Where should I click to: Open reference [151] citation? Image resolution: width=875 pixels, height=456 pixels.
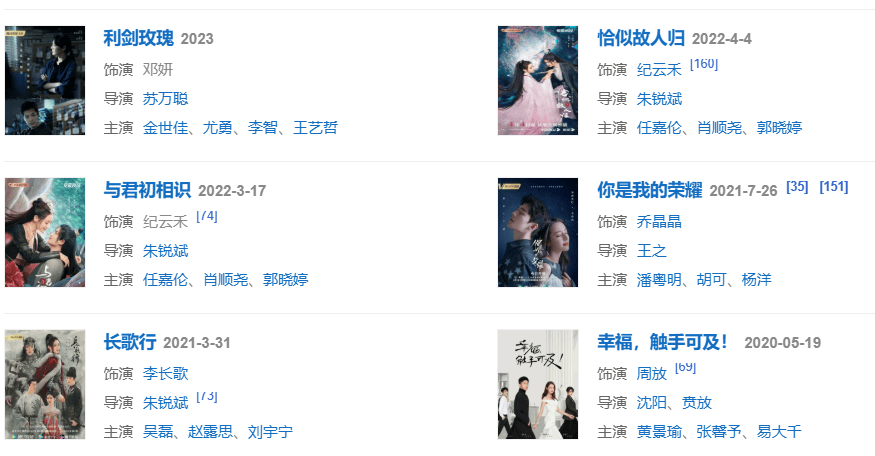(833, 187)
